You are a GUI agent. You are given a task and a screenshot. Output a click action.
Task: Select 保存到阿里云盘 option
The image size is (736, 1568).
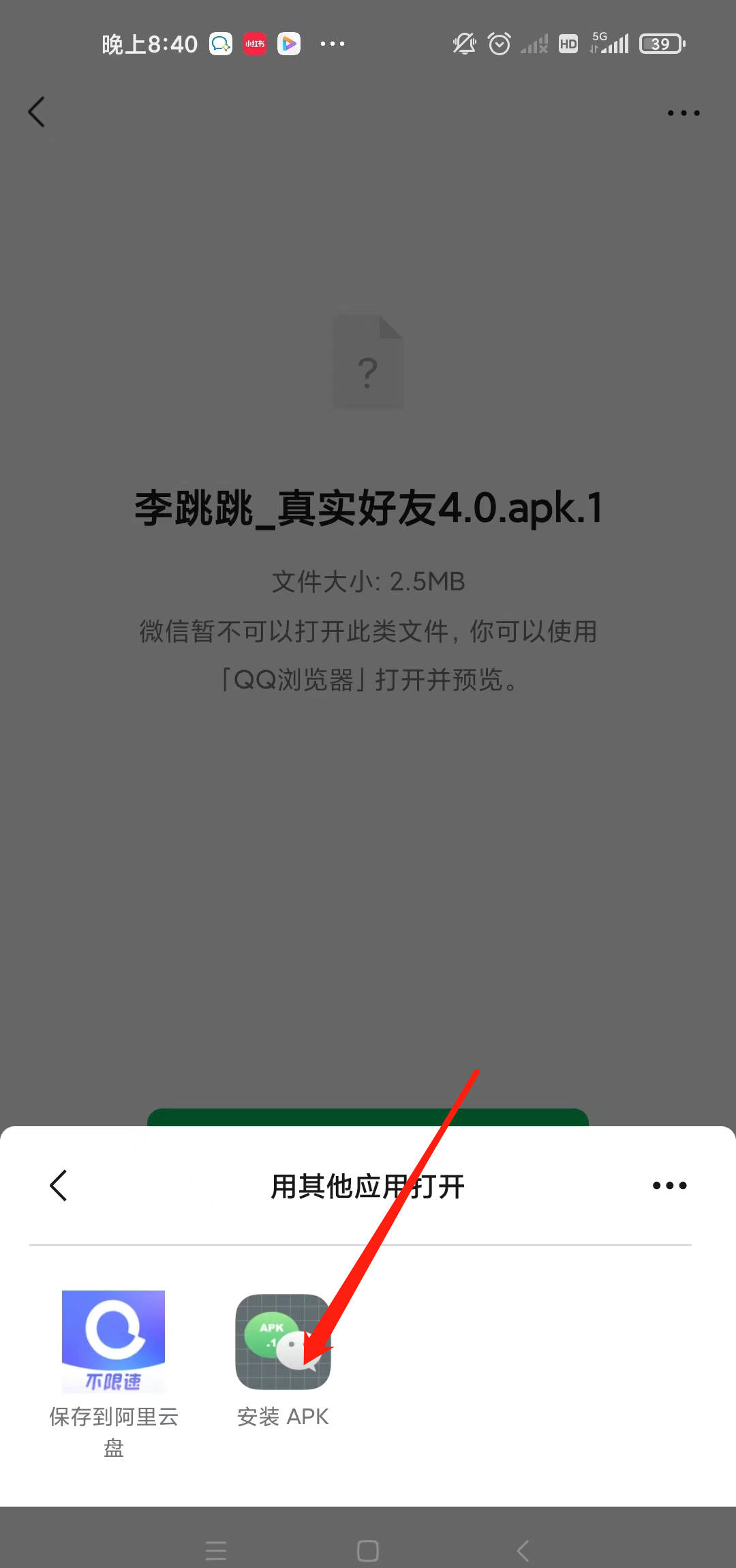[x=113, y=1342]
